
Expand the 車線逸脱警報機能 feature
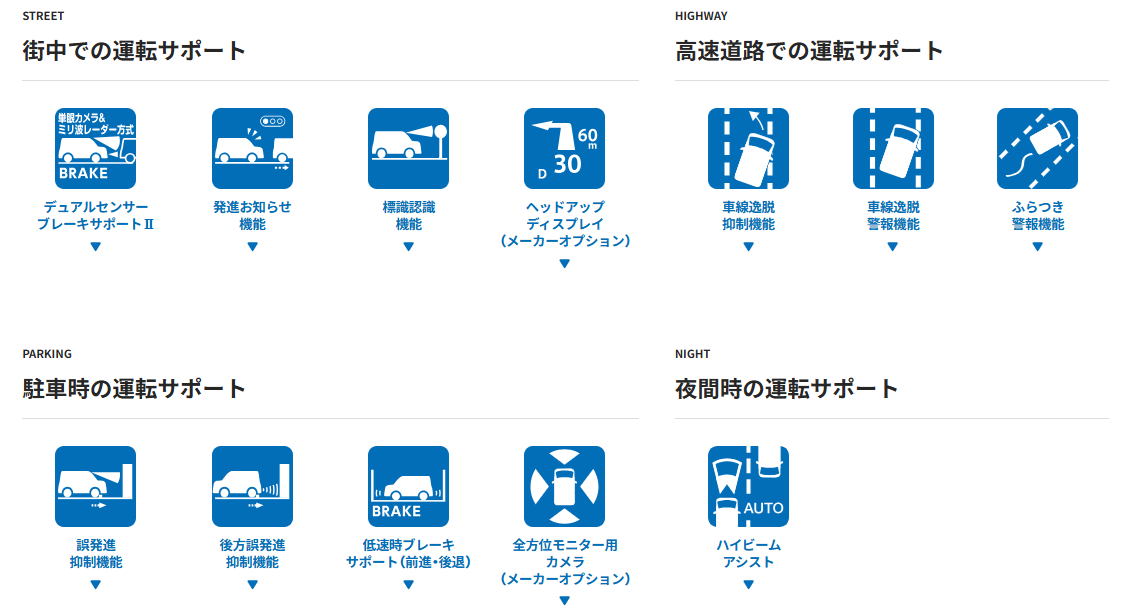pyautogui.click(x=893, y=149)
